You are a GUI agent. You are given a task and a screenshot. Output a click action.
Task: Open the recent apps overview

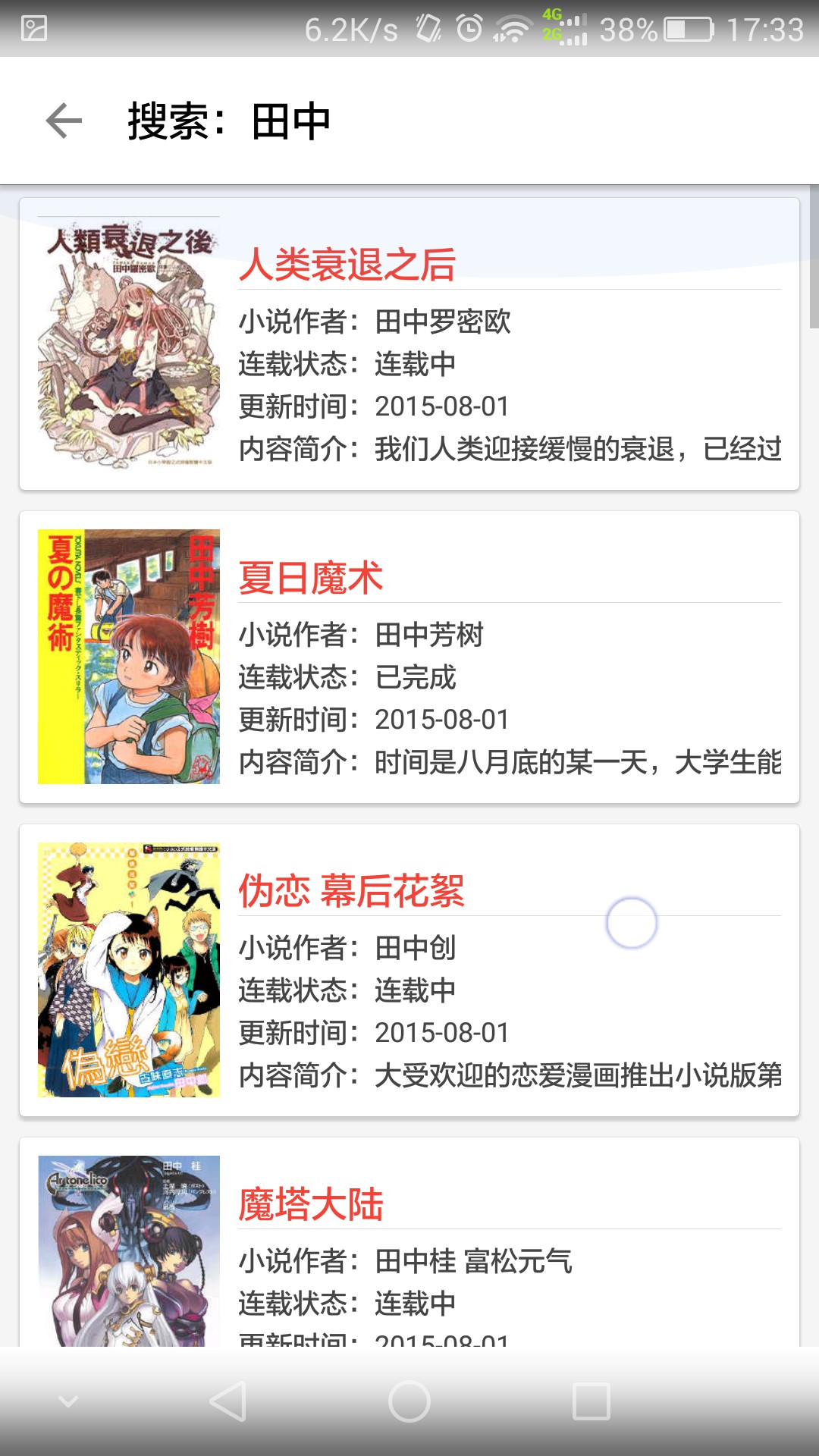tap(591, 1401)
